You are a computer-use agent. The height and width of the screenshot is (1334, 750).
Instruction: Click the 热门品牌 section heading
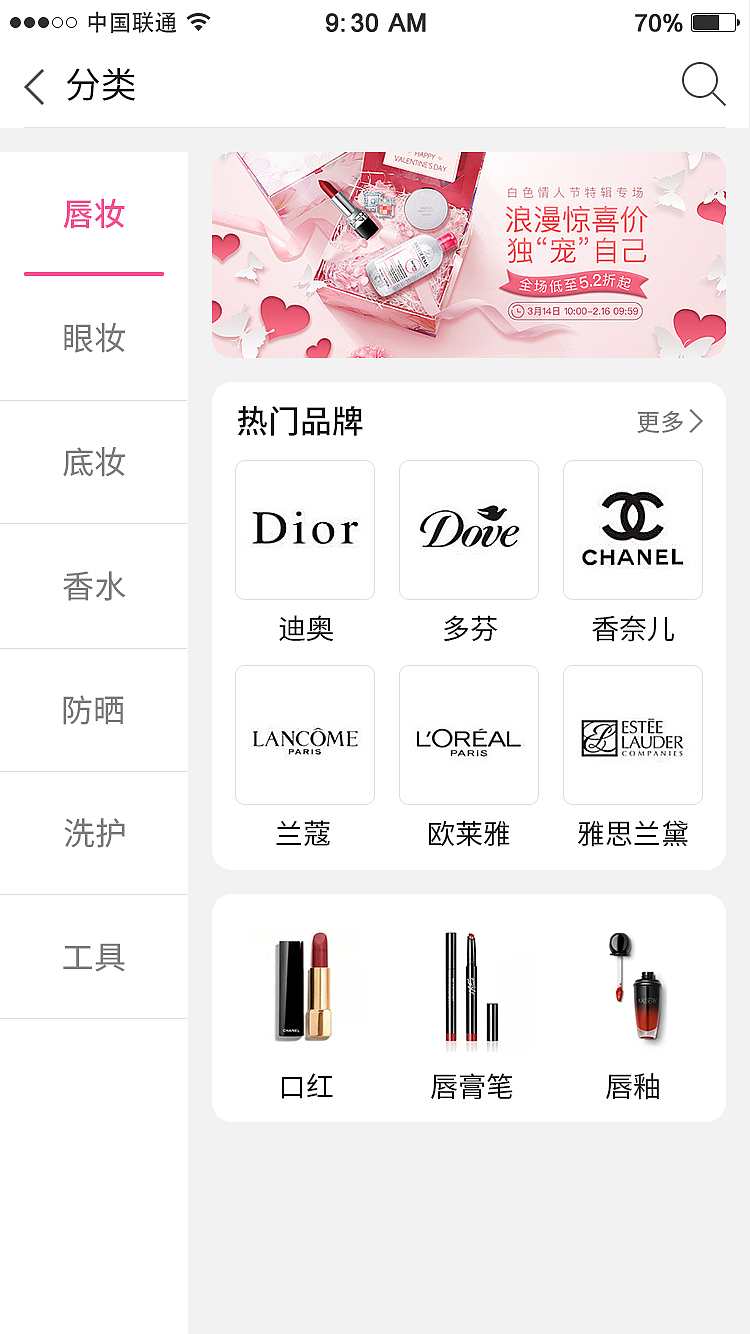[x=300, y=423]
